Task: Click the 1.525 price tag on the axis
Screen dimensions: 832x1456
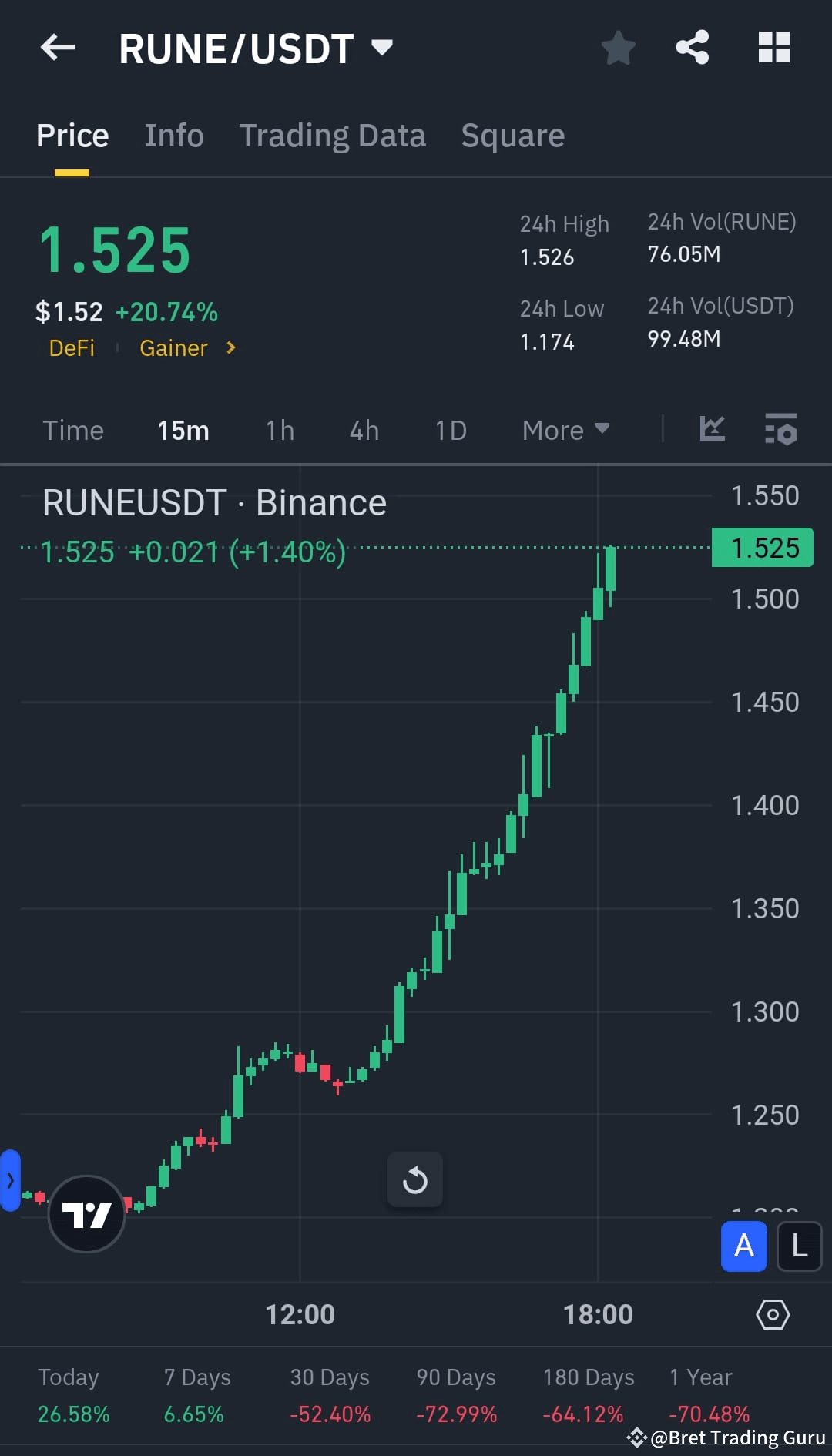Action: coord(762,547)
